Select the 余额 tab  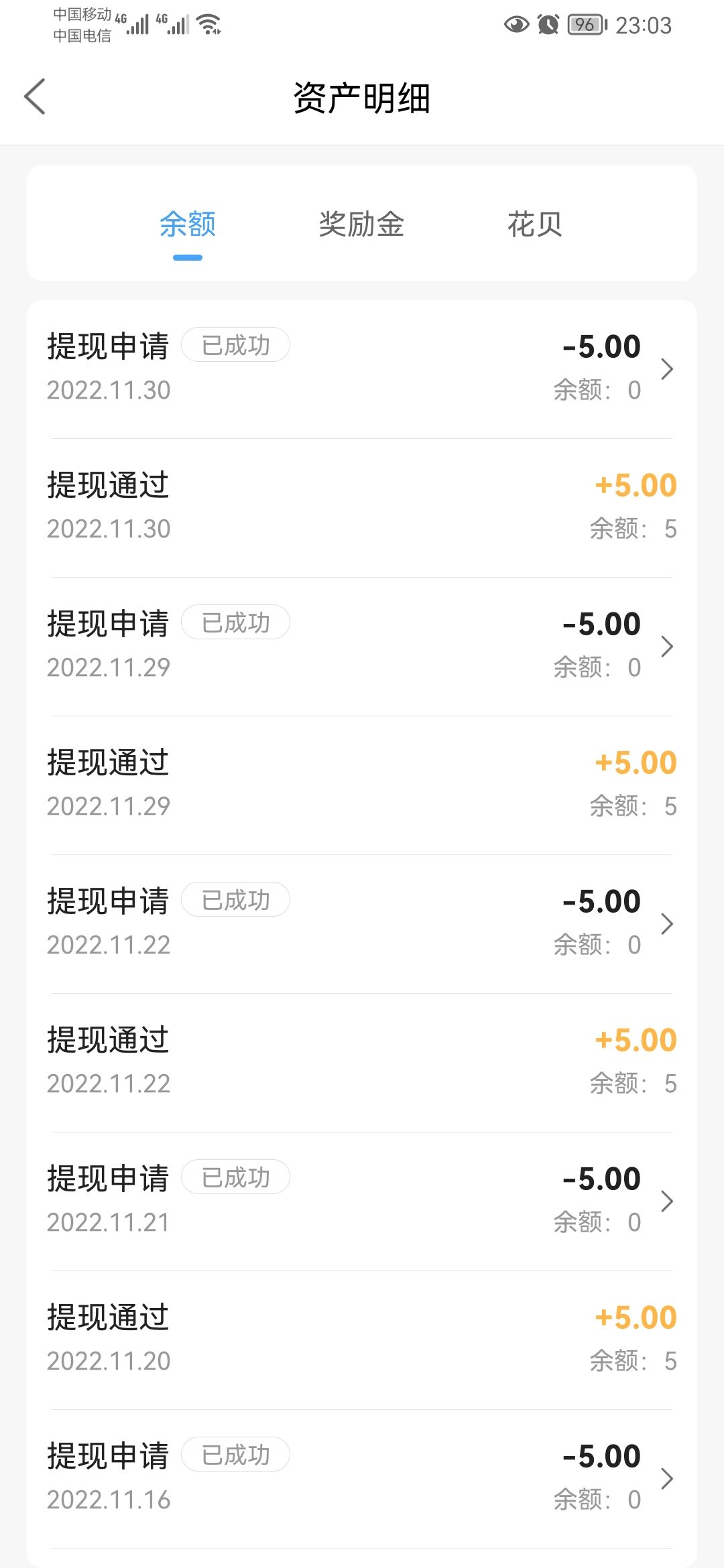pos(188,224)
